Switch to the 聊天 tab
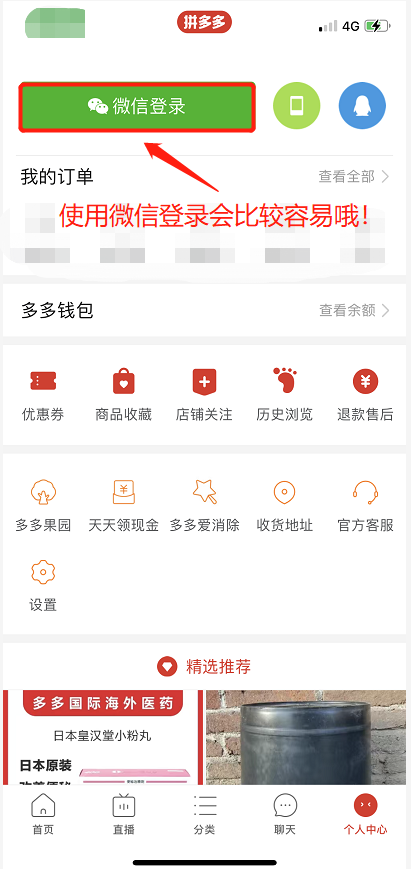Viewport: 411px width, 869px height. click(285, 814)
